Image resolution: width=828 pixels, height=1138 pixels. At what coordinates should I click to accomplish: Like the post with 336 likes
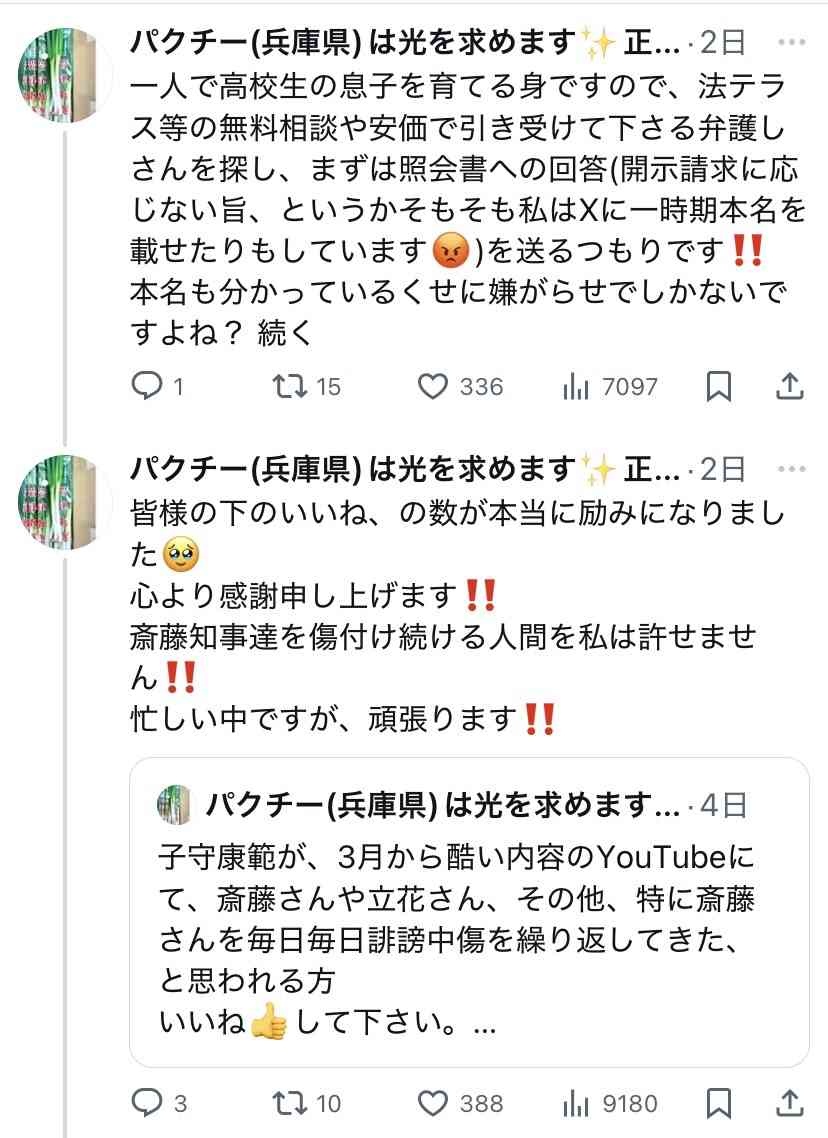pos(433,386)
